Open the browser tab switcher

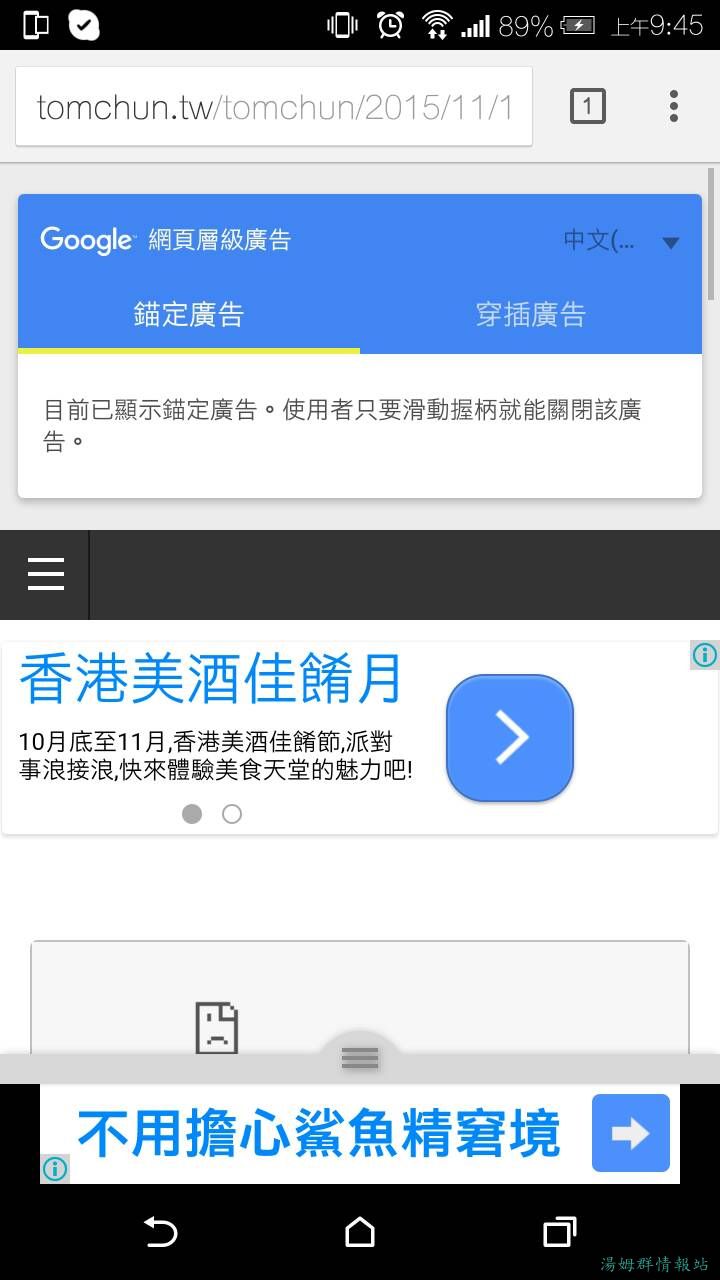click(587, 106)
